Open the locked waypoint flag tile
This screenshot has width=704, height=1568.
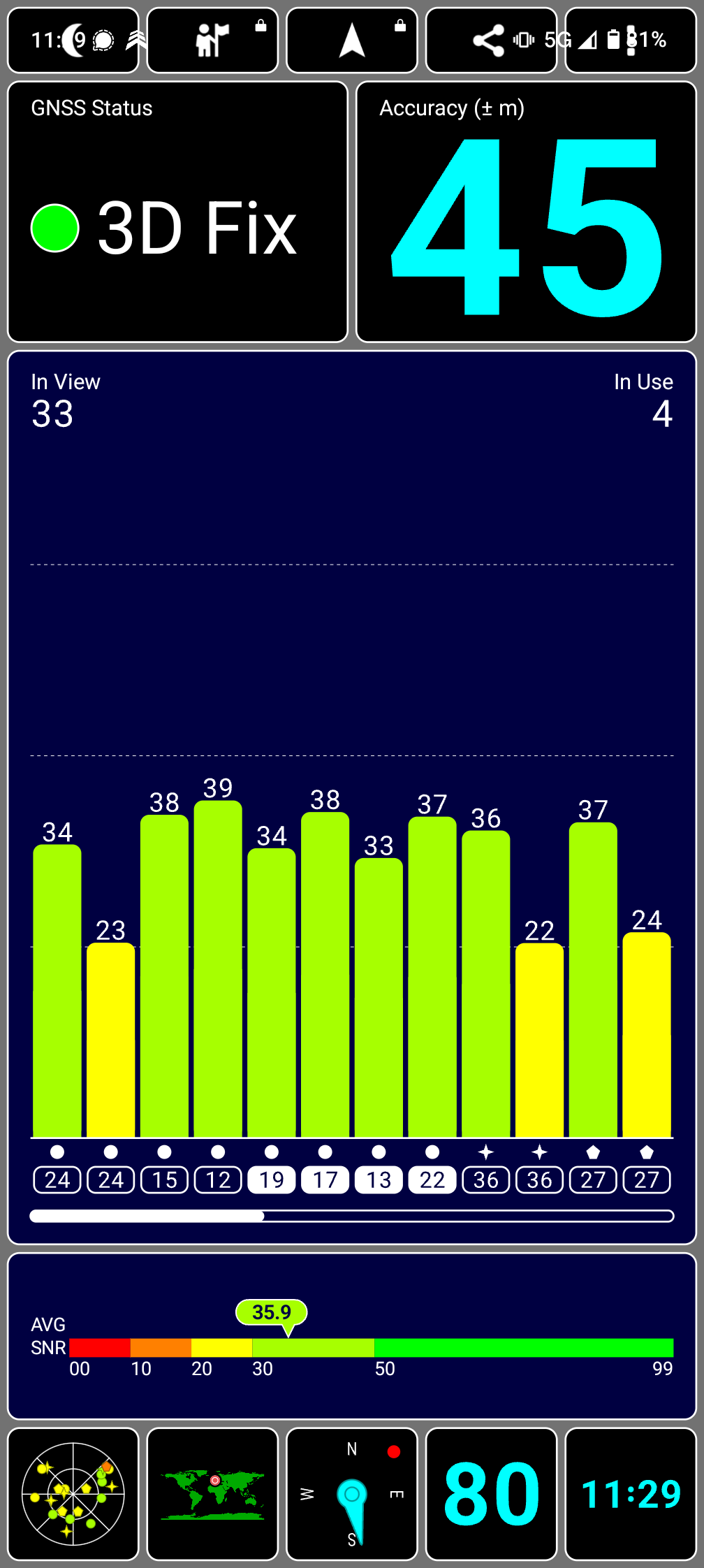coord(212,41)
